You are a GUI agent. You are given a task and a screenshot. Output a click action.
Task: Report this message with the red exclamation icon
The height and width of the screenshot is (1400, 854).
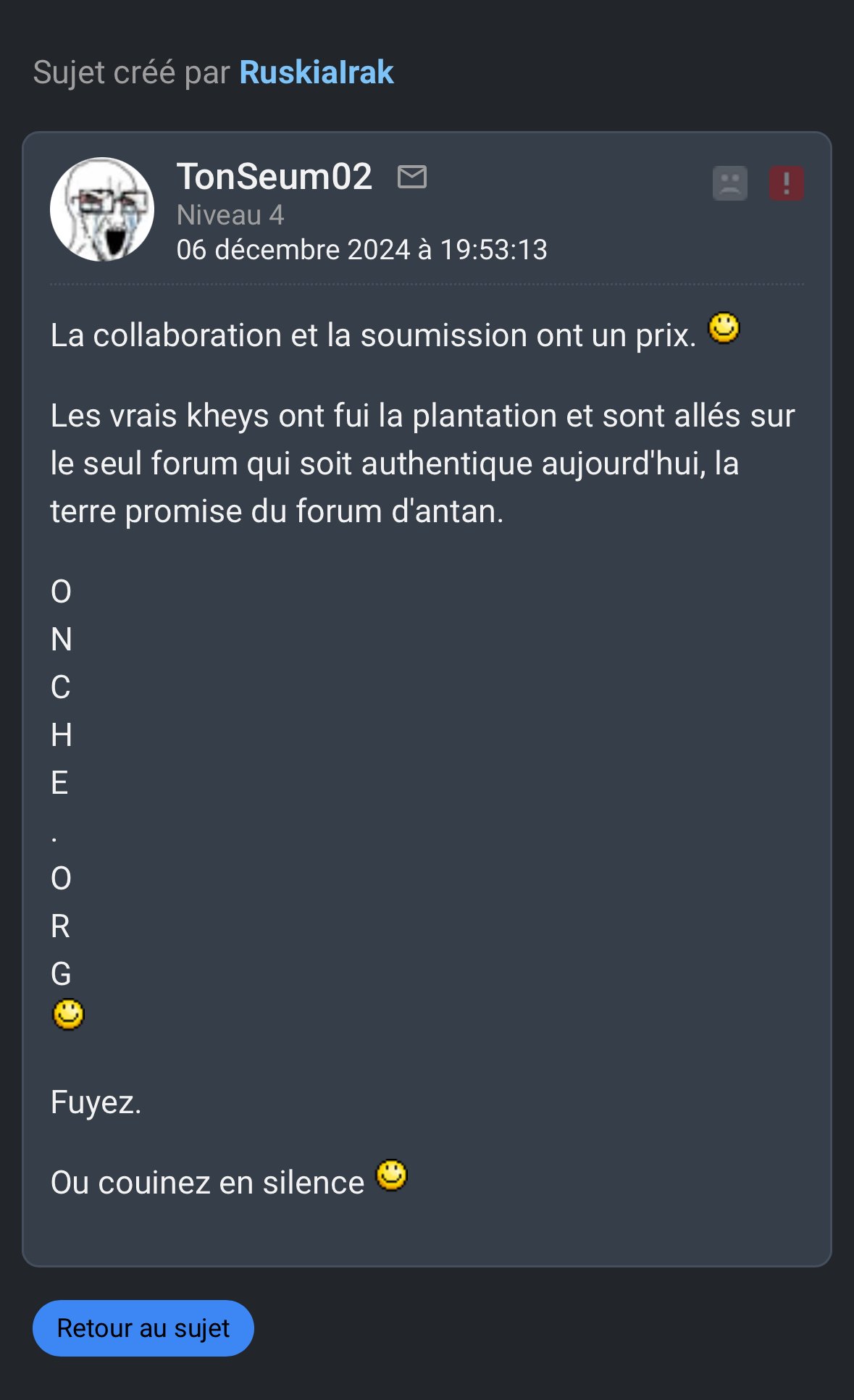click(786, 183)
